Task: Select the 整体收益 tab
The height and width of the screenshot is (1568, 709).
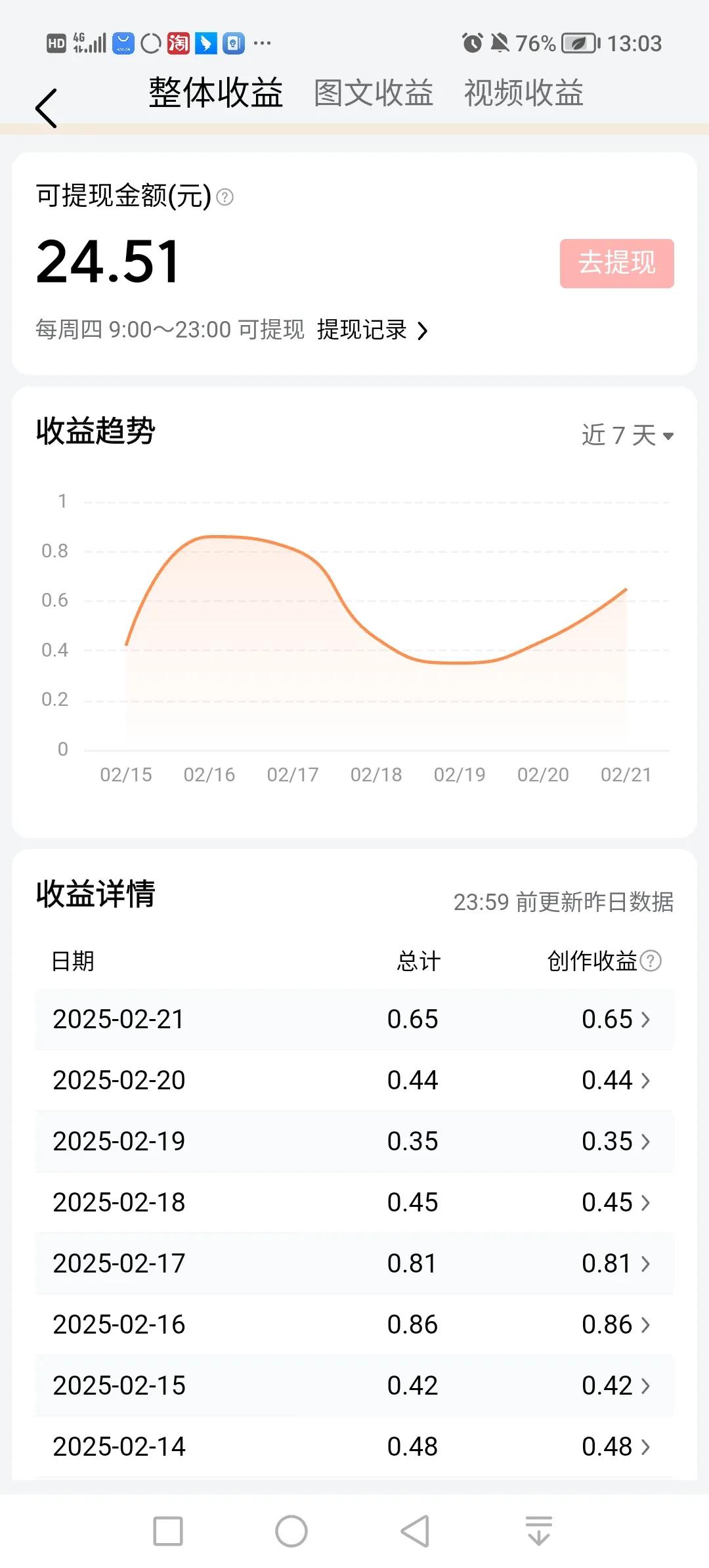Action: pyautogui.click(x=215, y=93)
